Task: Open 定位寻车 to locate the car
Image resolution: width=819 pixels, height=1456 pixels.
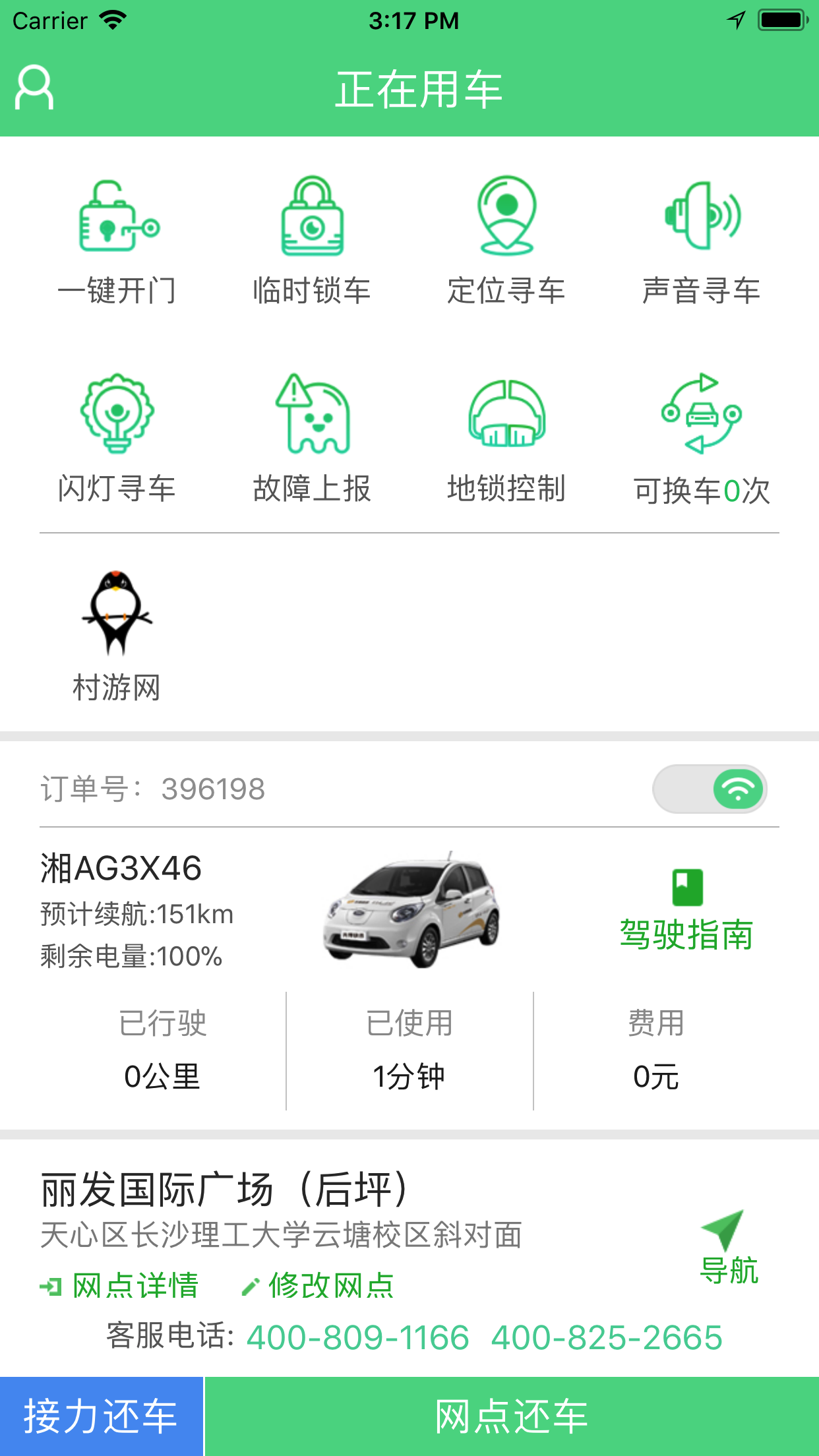Action: tap(506, 241)
